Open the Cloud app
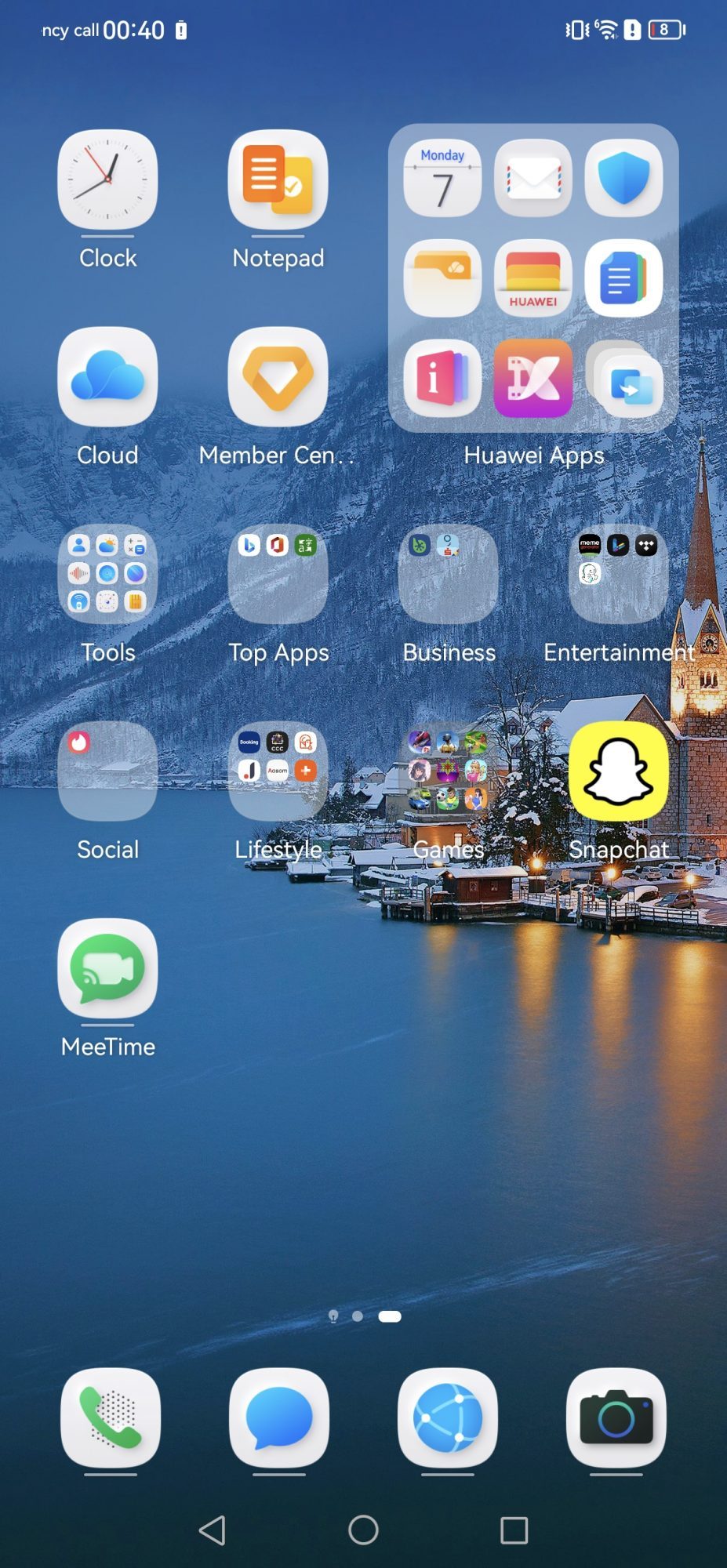The height and width of the screenshot is (1568, 727). [x=107, y=377]
